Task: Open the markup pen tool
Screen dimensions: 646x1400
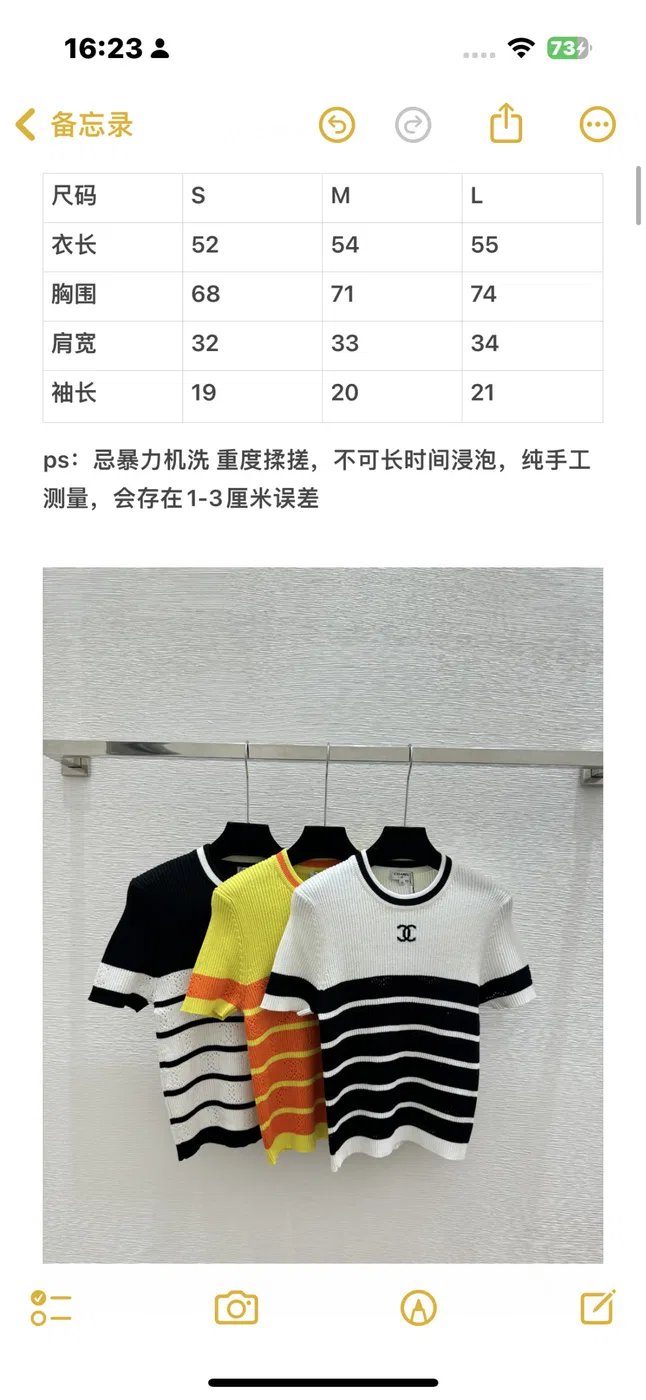Action: pyautogui.click(x=418, y=1308)
